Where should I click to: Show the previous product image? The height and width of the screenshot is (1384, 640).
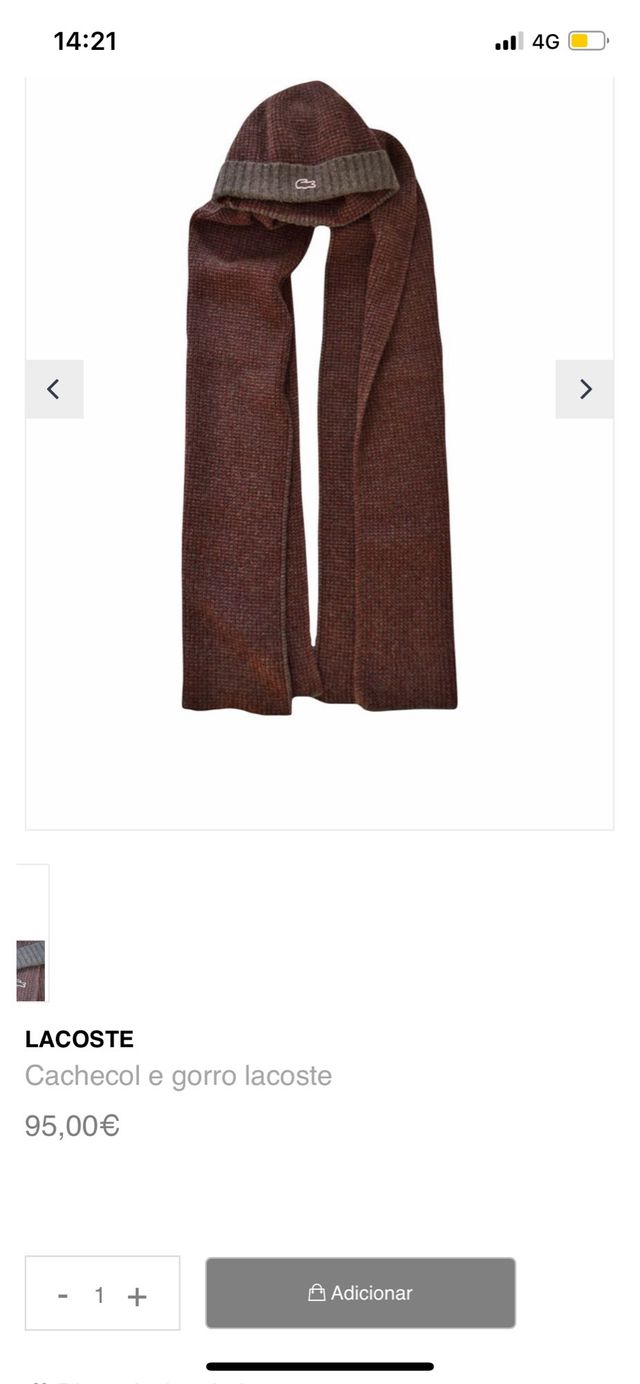[54, 389]
